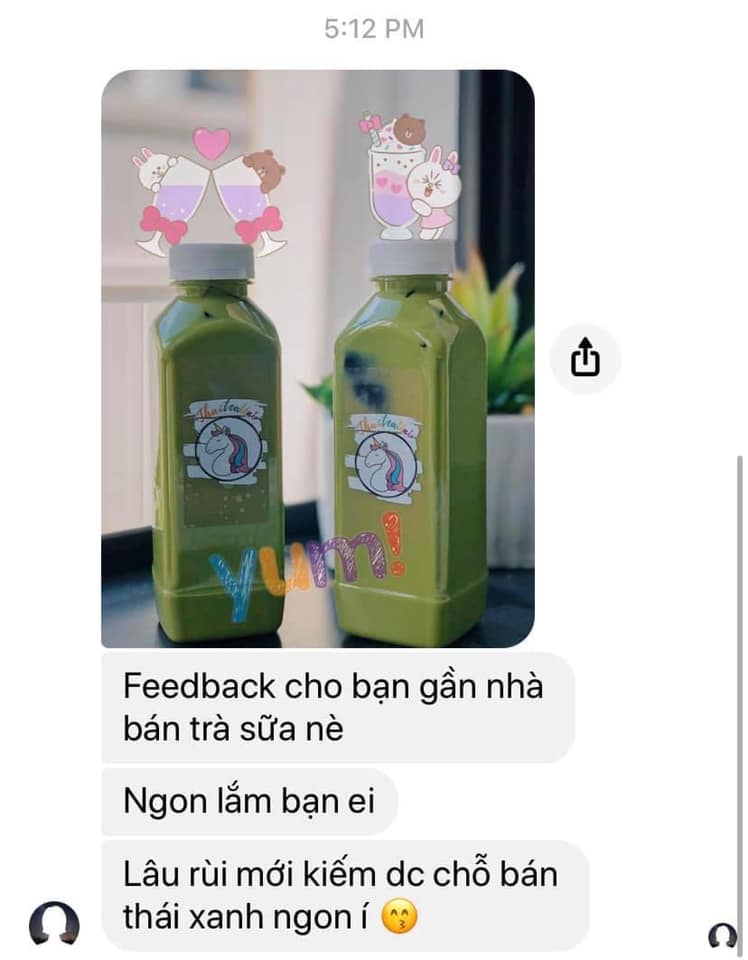Open the sender's profile avatar
The width and height of the screenshot is (748, 960).
[54, 921]
